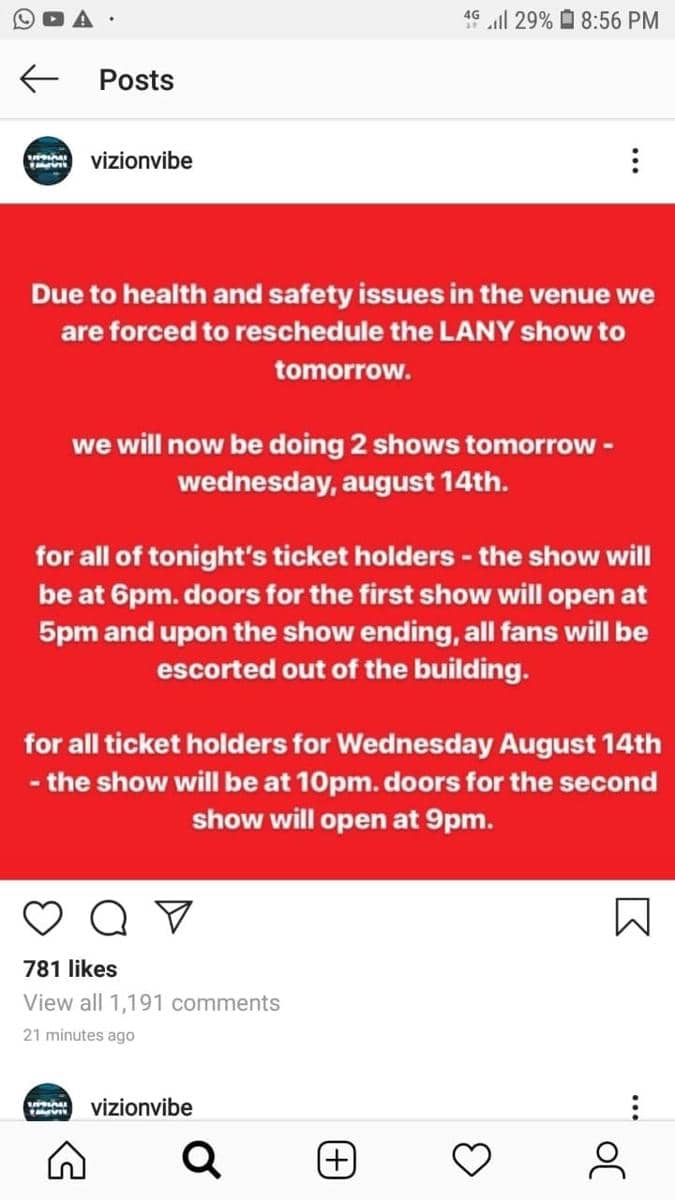This screenshot has width=675, height=1200.
Task: Go to the Profile tab
Action: [x=607, y=1160]
